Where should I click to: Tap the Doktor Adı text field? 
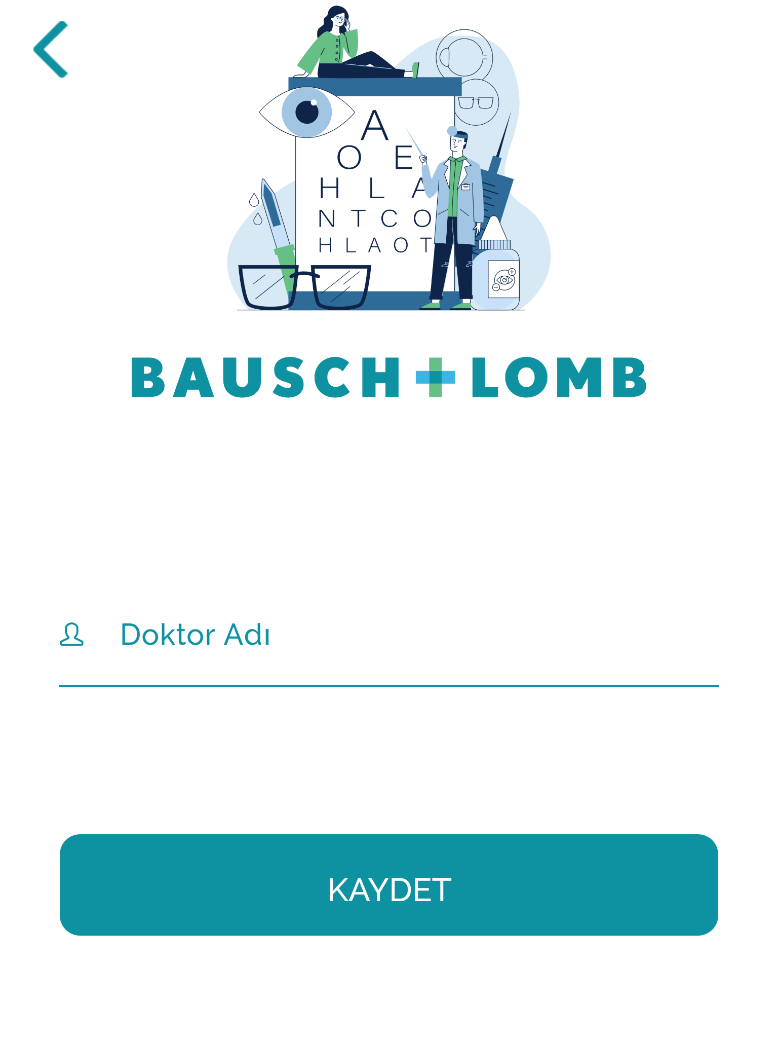(x=400, y=635)
